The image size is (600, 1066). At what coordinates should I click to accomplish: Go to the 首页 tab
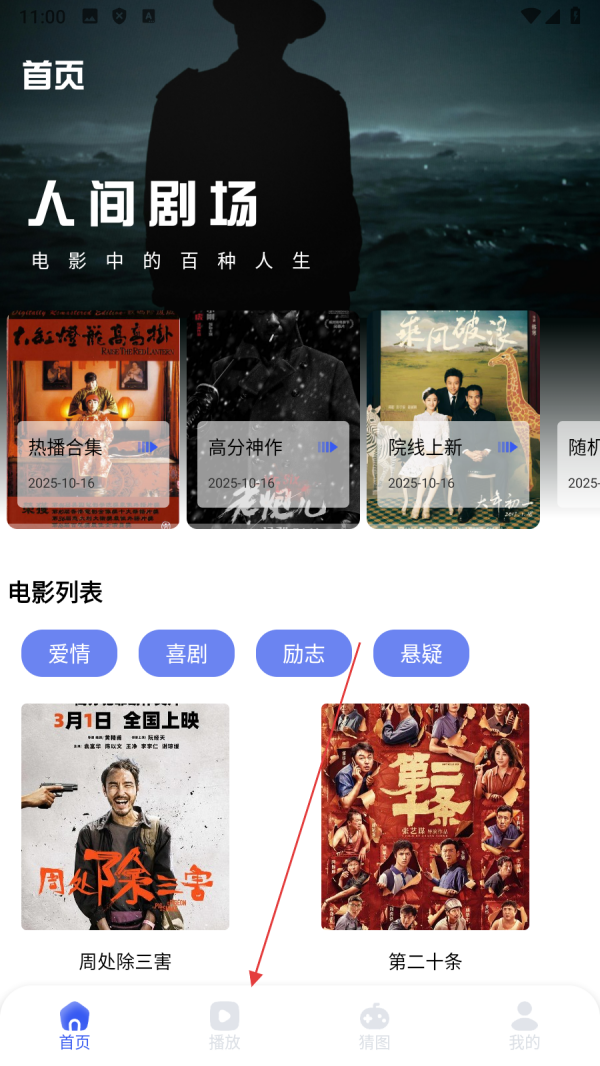pyautogui.click(x=75, y=1026)
